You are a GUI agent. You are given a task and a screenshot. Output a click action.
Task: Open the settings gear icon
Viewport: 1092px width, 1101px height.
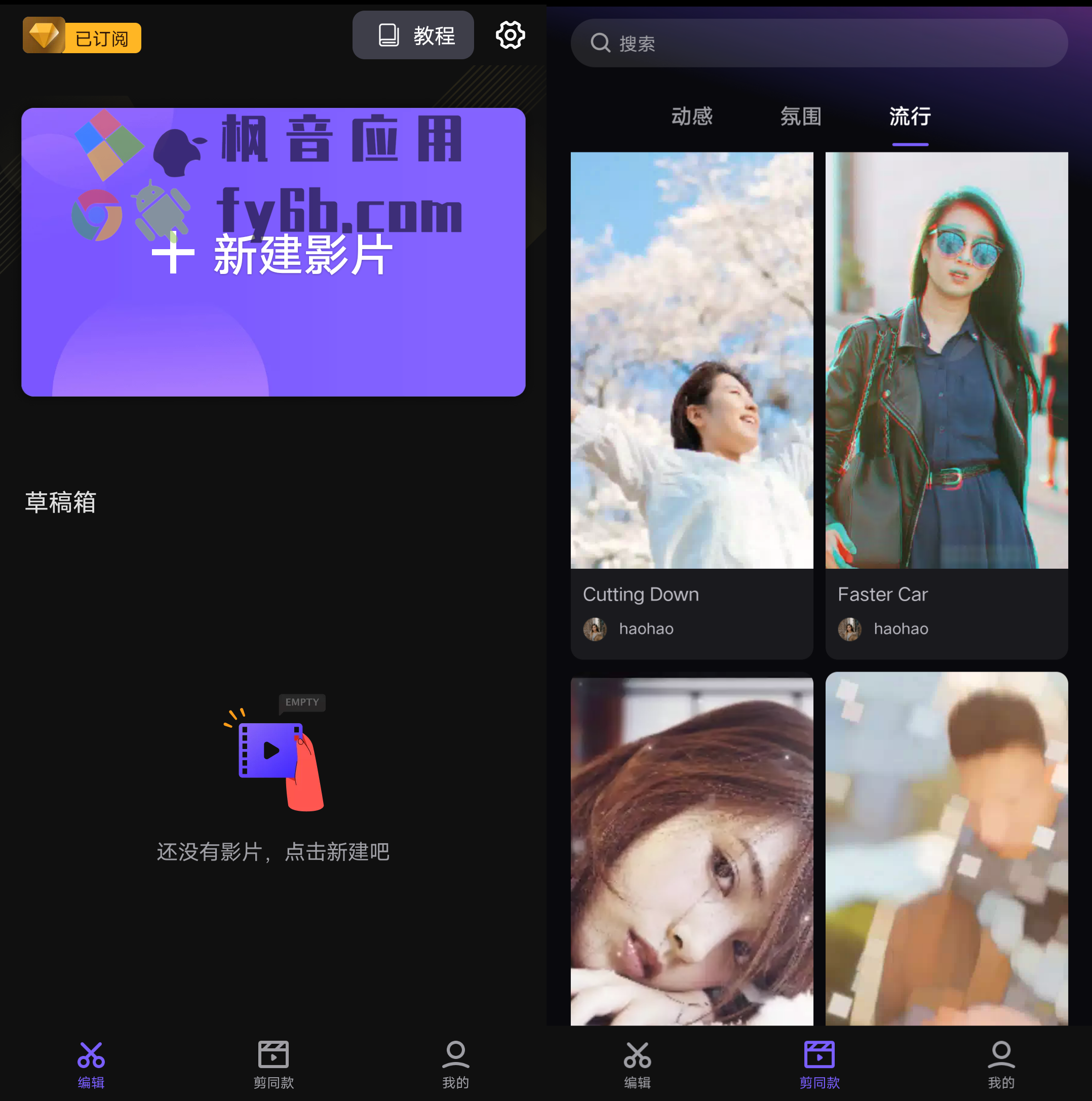coord(510,35)
